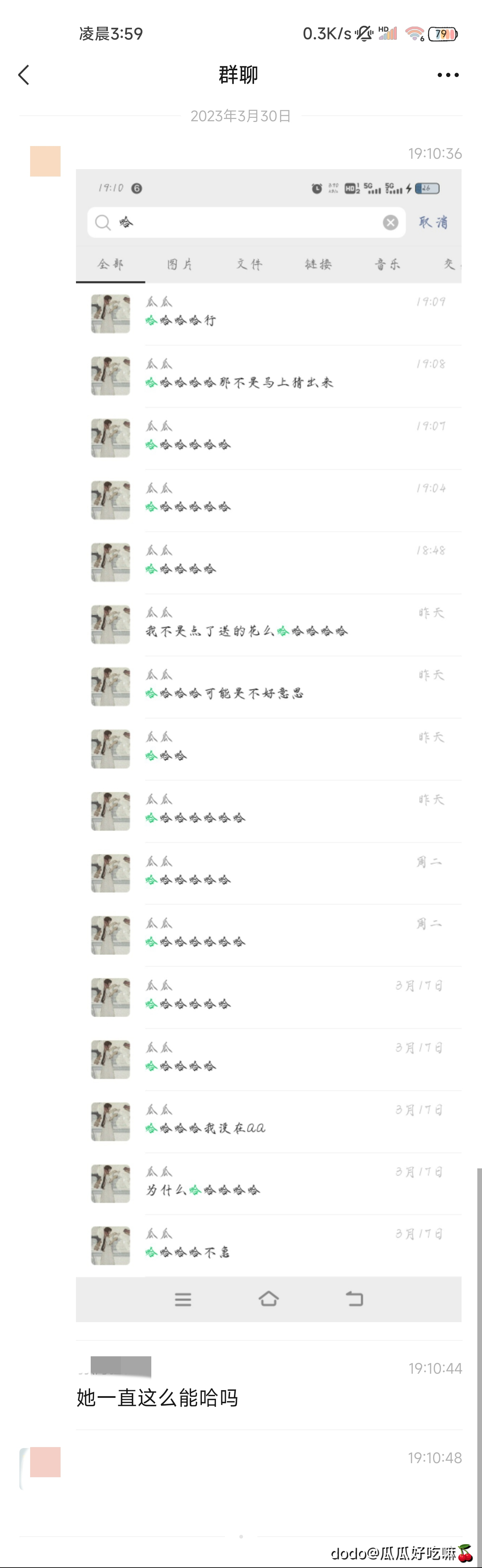Image resolution: width=482 pixels, height=1568 pixels.
Task: Open the three-dot overflow menu
Action: pyautogui.click(x=448, y=75)
